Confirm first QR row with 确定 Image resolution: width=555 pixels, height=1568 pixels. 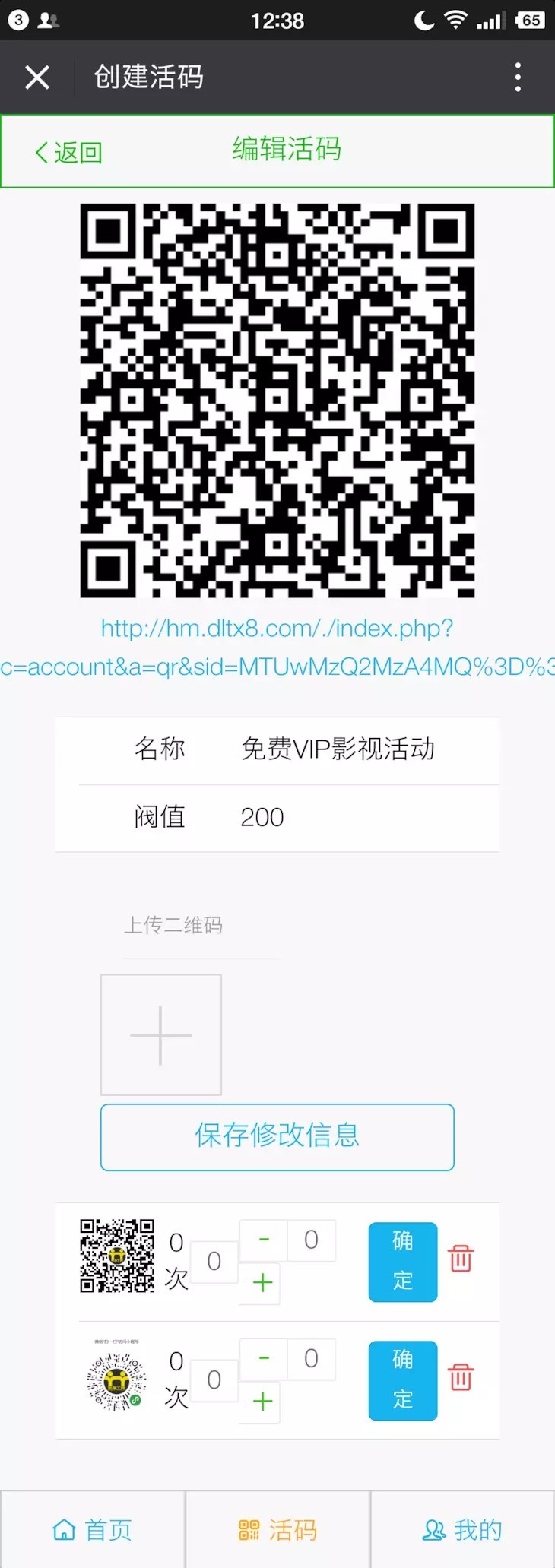click(403, 1261)
